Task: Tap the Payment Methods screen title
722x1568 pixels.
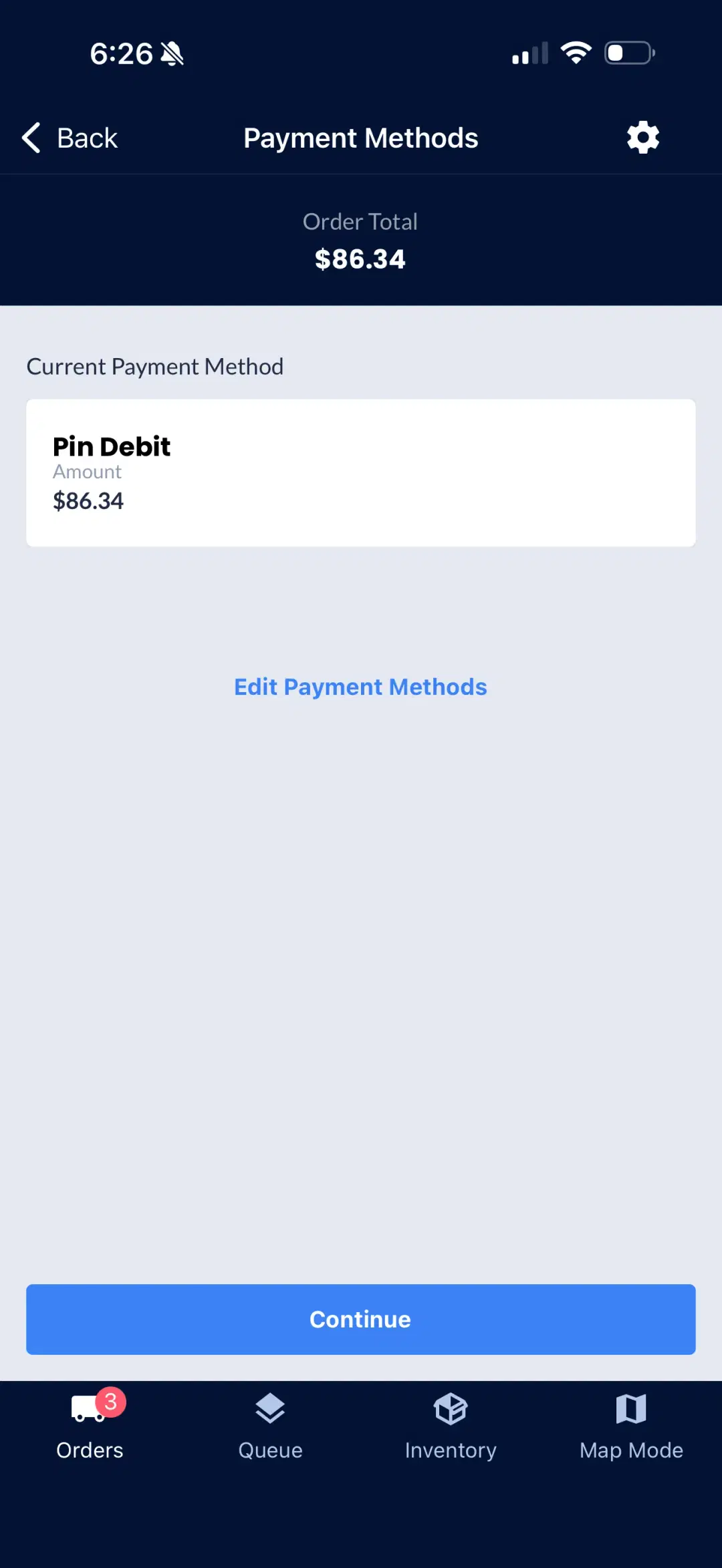Action: (360, 137)
